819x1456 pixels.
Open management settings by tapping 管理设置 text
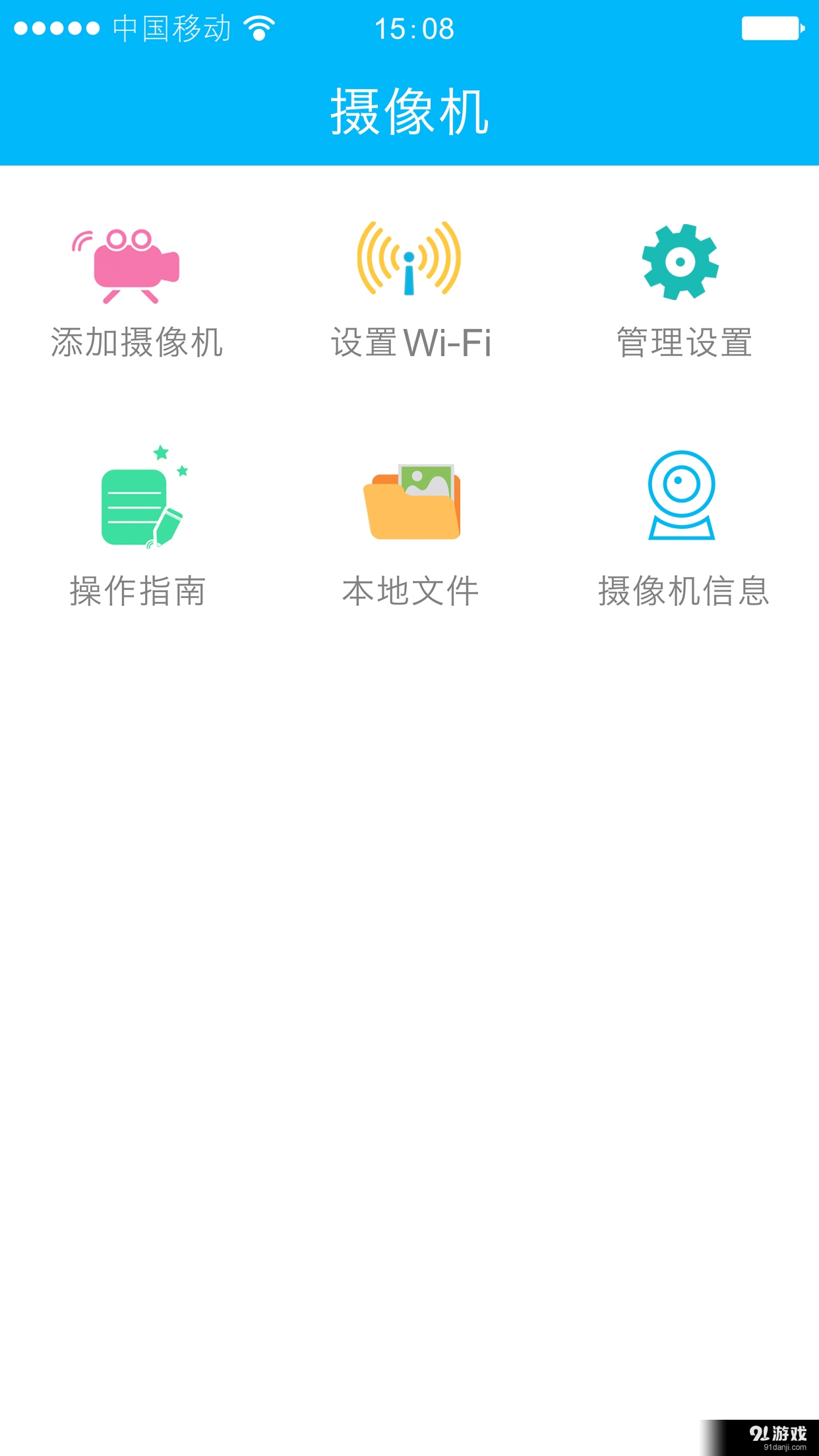(684, 340)
